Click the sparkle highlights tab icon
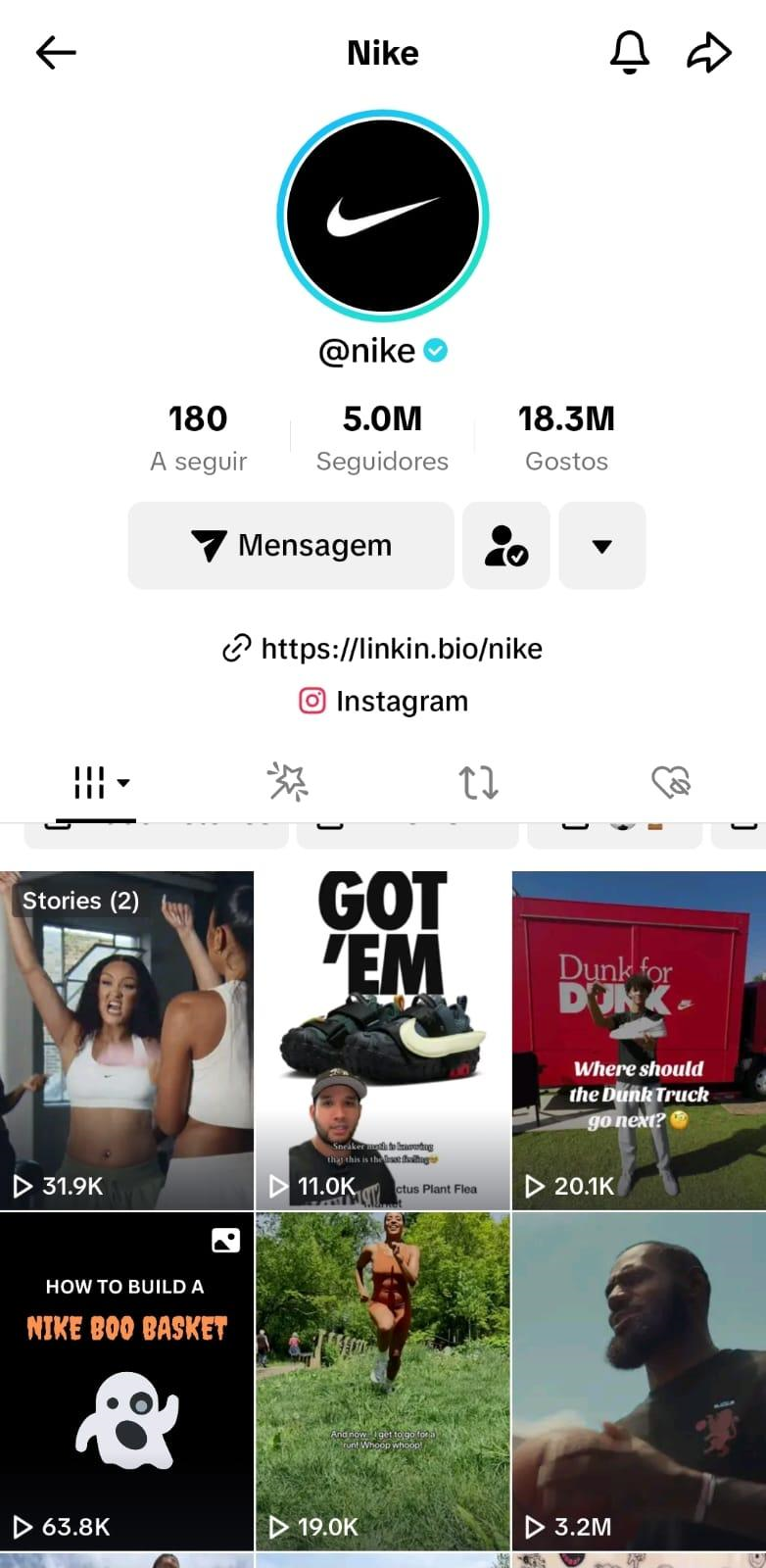The height and width of the screenshot is (1568, 766). coord(287,782)
